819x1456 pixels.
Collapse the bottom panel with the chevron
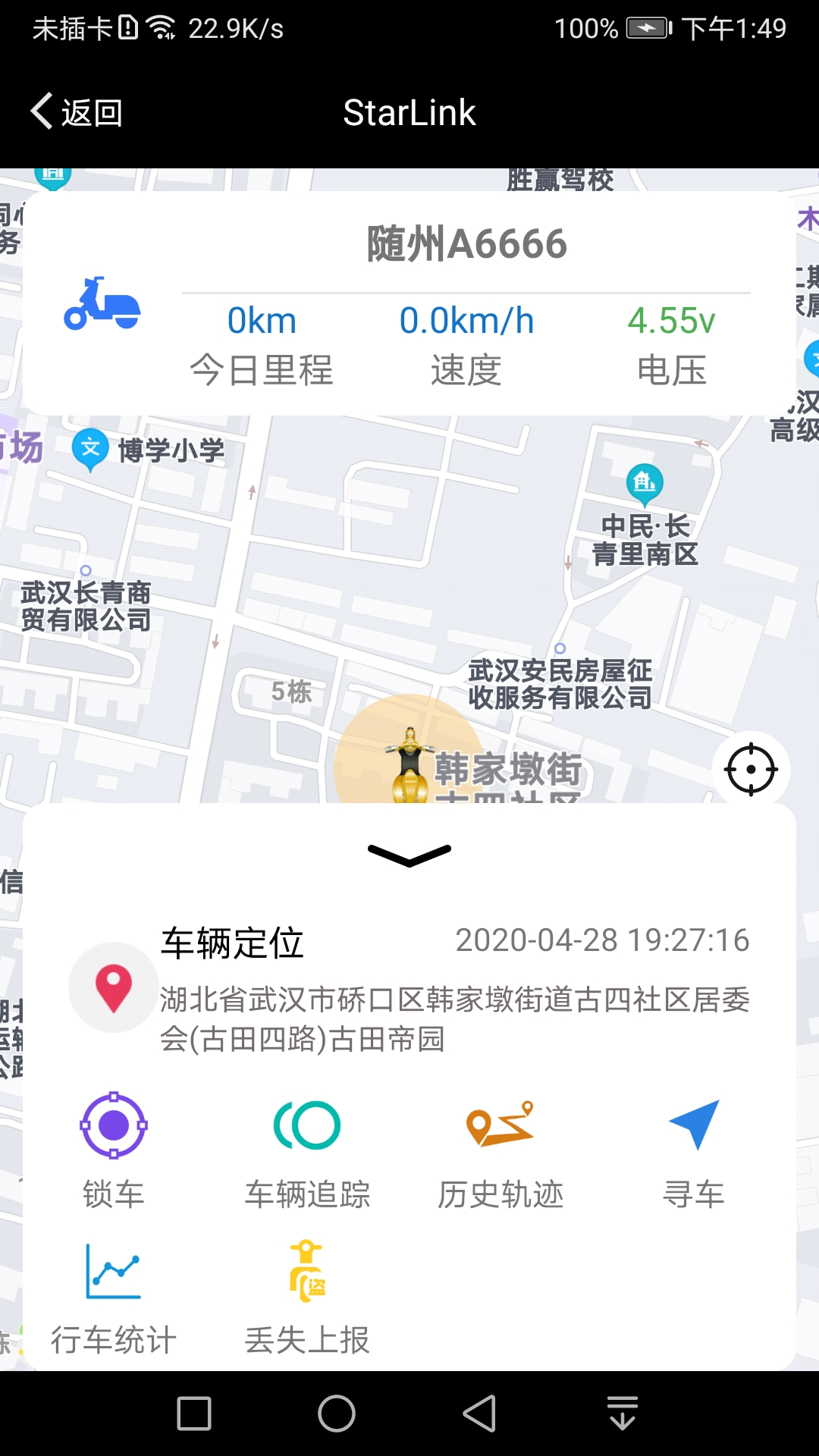point(409,854)
